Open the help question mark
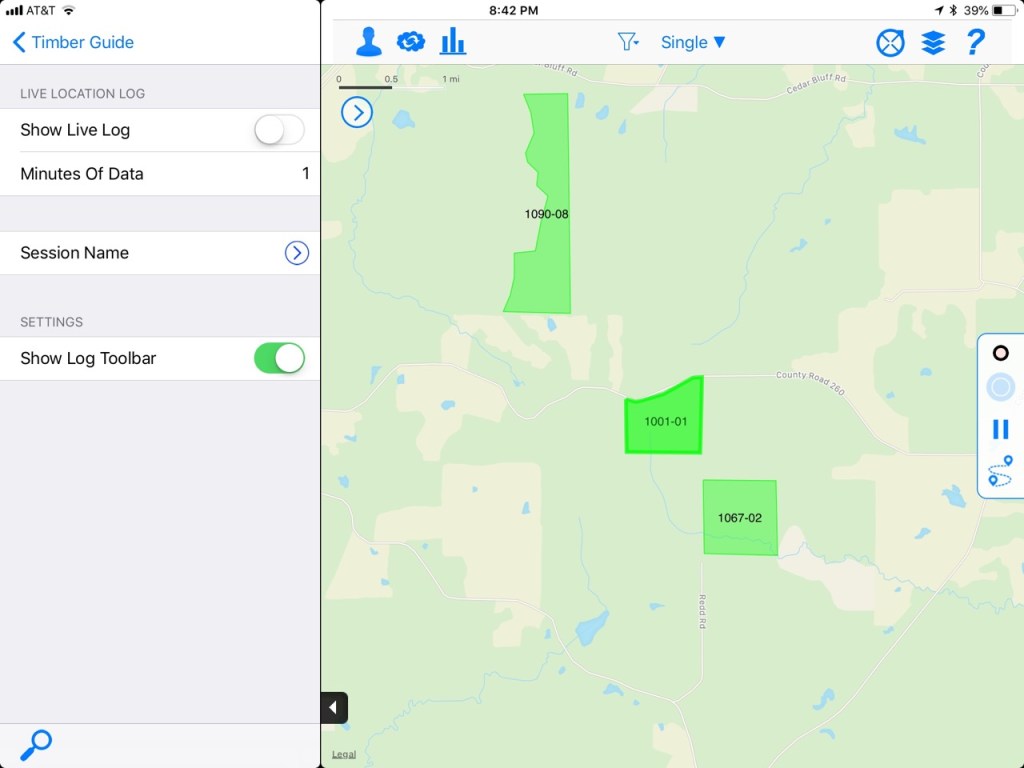This screenshot has height=768, width=1024. (976, 42)
